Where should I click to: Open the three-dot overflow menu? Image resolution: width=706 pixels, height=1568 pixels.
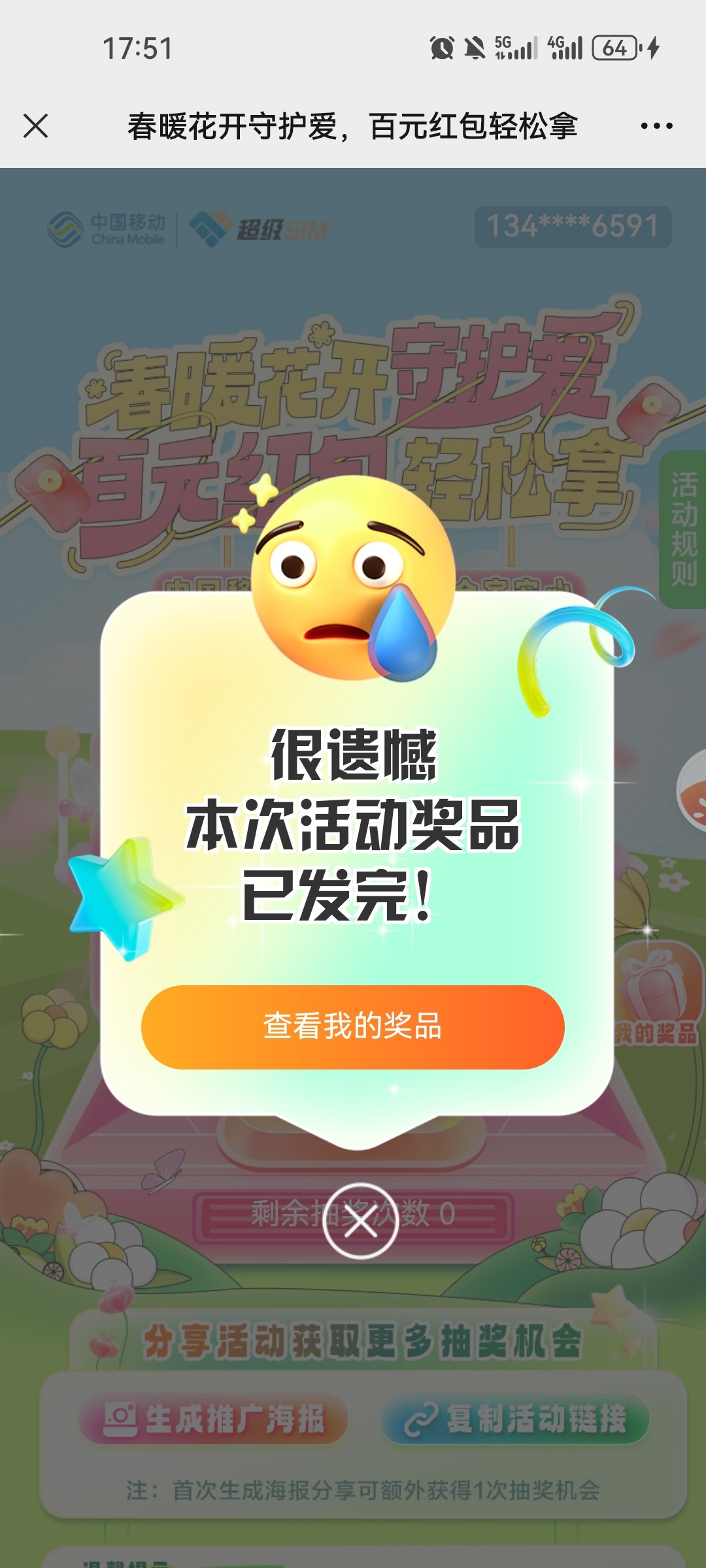coord(656,126)
